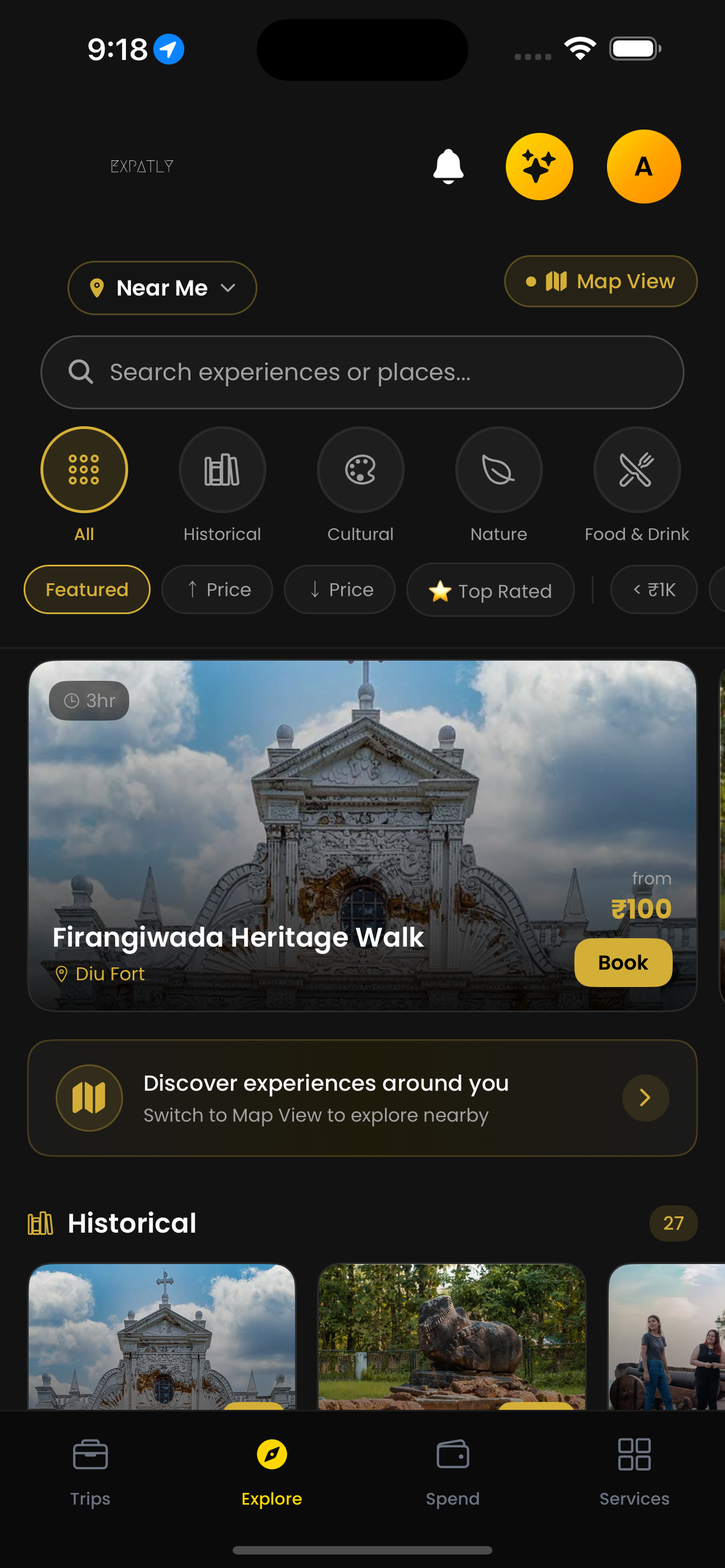Click the search experiences input field

click(x=362, y=371)
